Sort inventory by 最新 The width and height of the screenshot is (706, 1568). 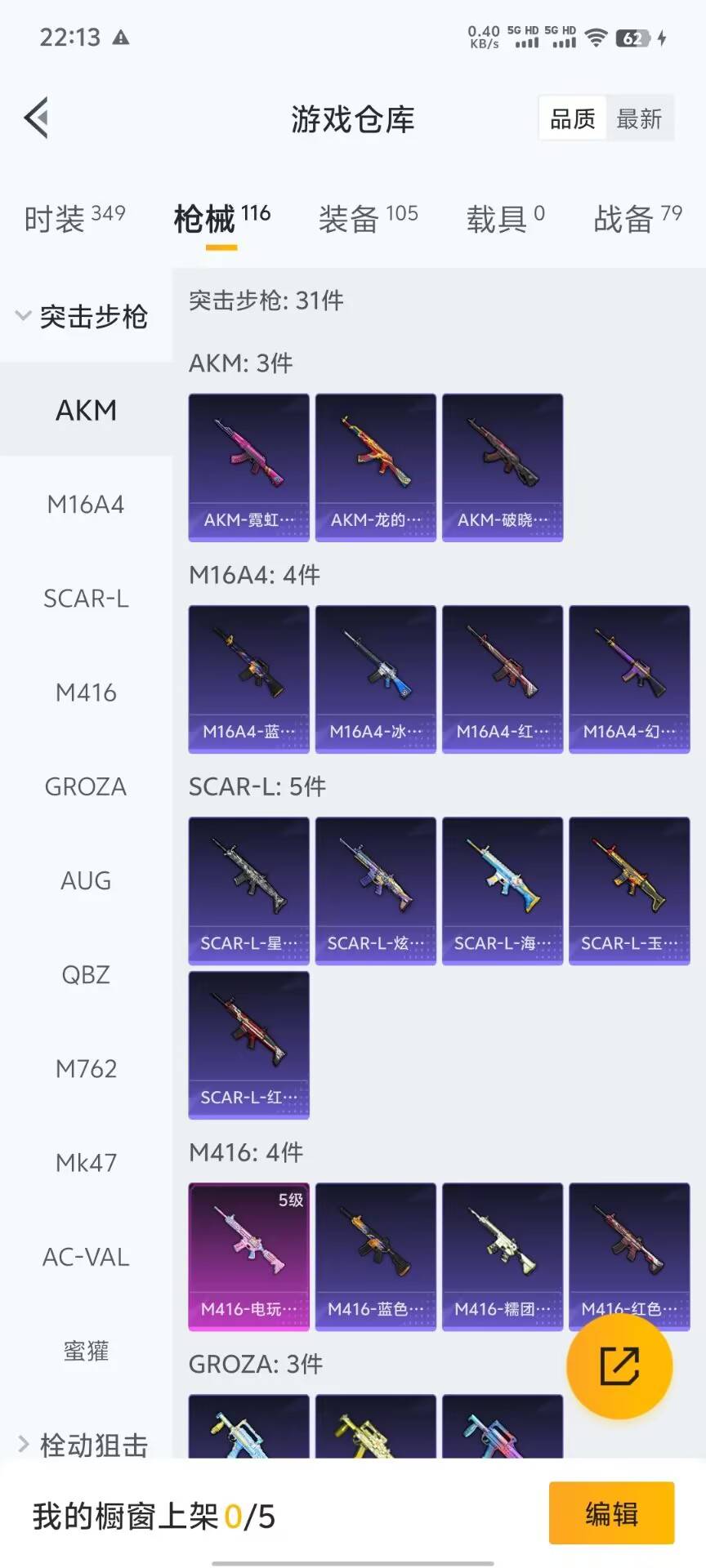click(639, 119)
